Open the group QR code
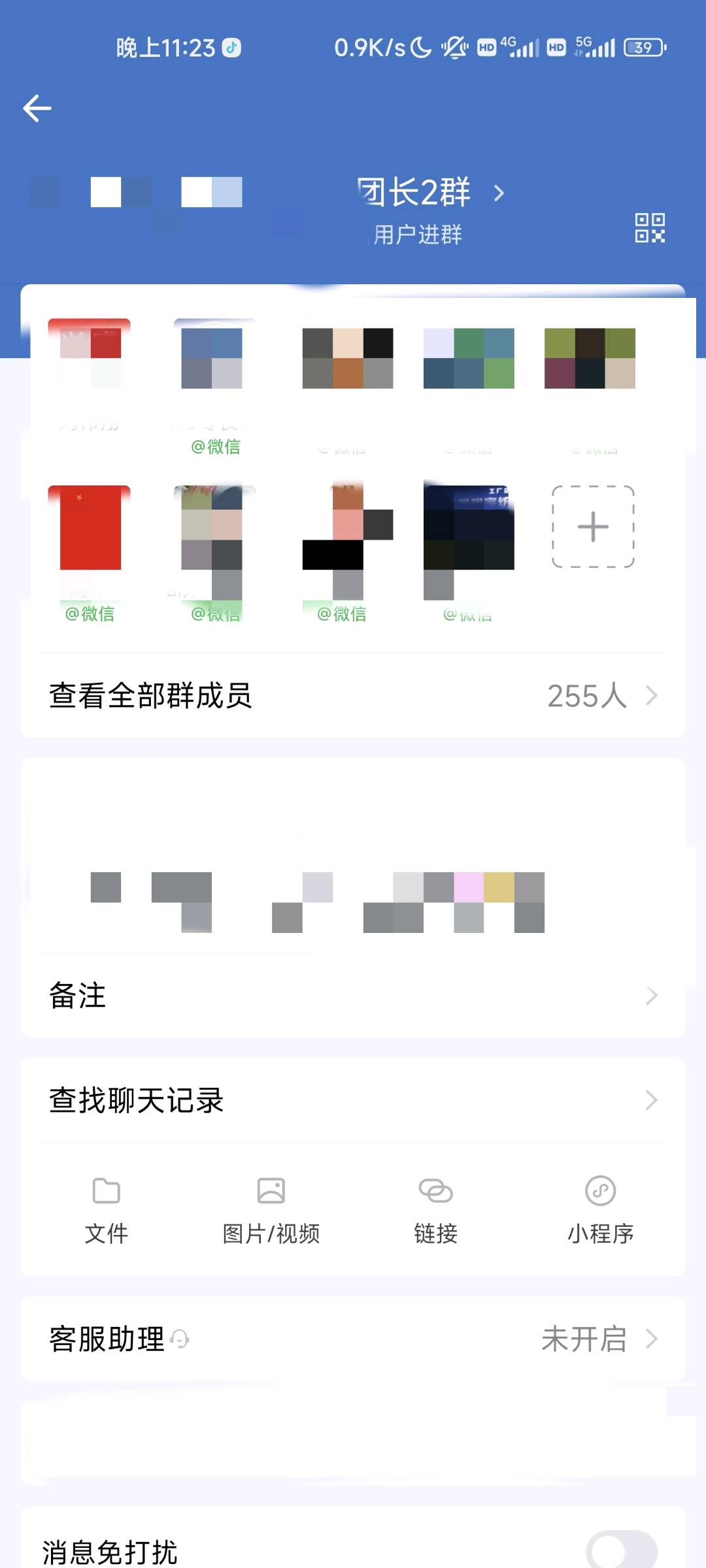Screen dimensions: 706x1568 [x=648, y=229]
